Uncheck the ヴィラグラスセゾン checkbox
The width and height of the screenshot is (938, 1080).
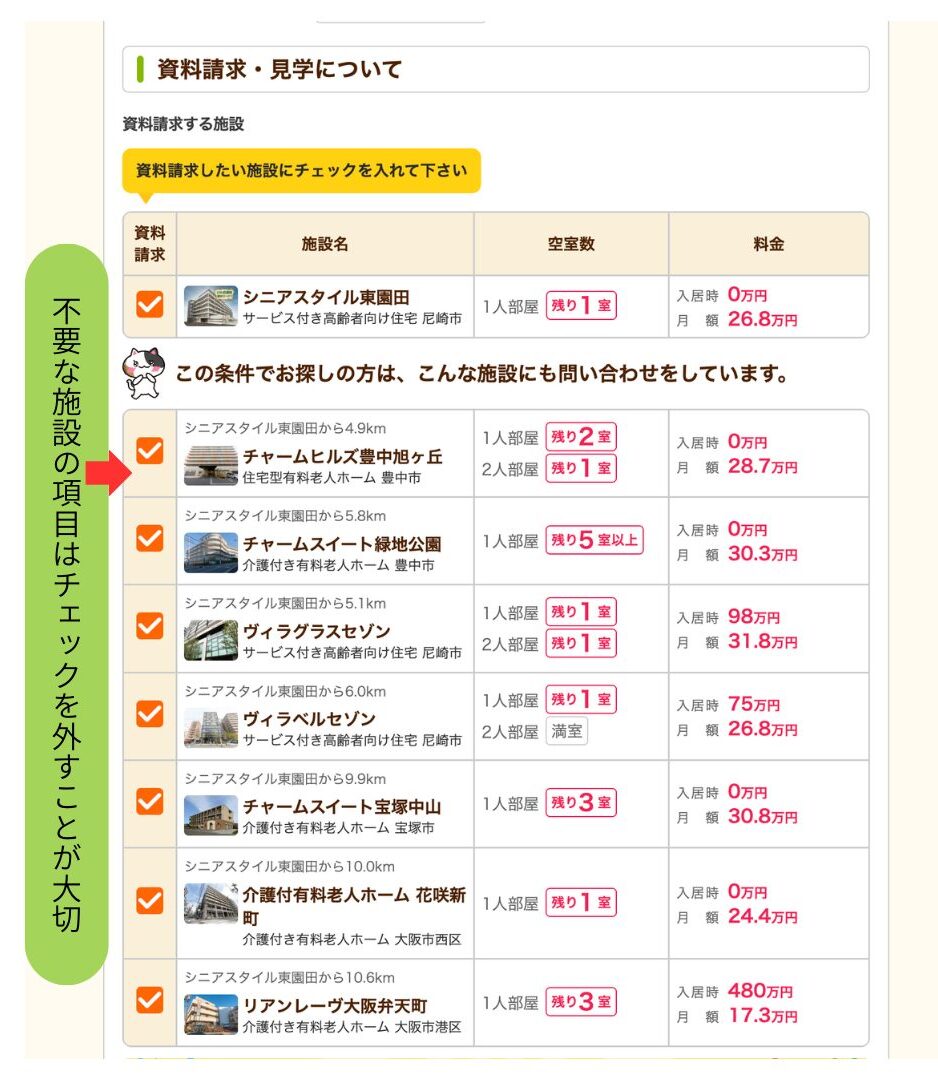(x=149, y=628)
